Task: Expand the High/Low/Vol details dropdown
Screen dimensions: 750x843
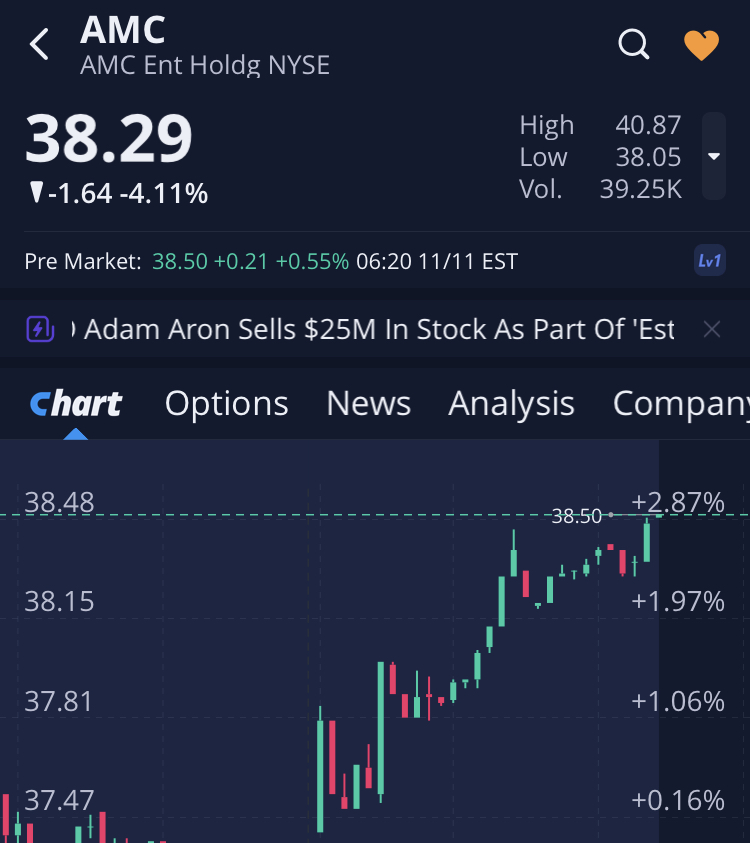Action: coord(713,156)
